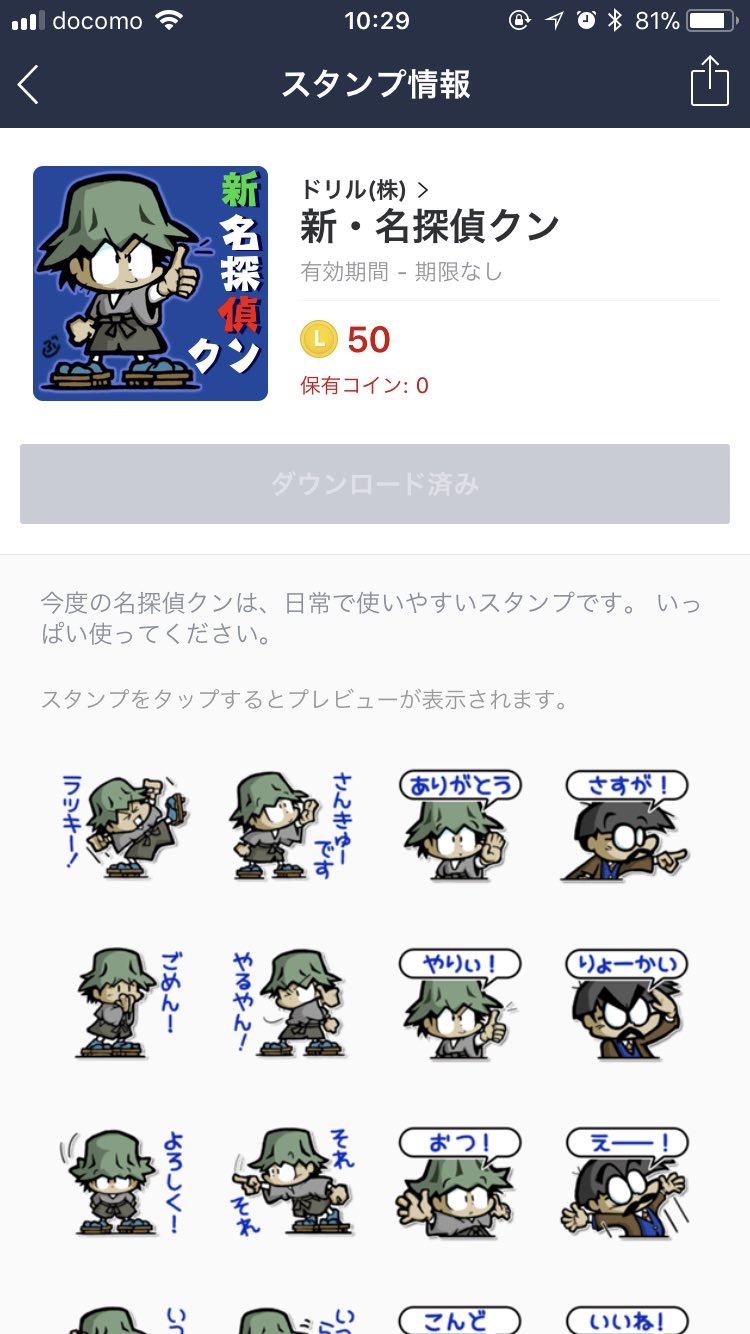Preview the えー! sticker
This screenshot has width=750, height=1334.
[626, 1182]
